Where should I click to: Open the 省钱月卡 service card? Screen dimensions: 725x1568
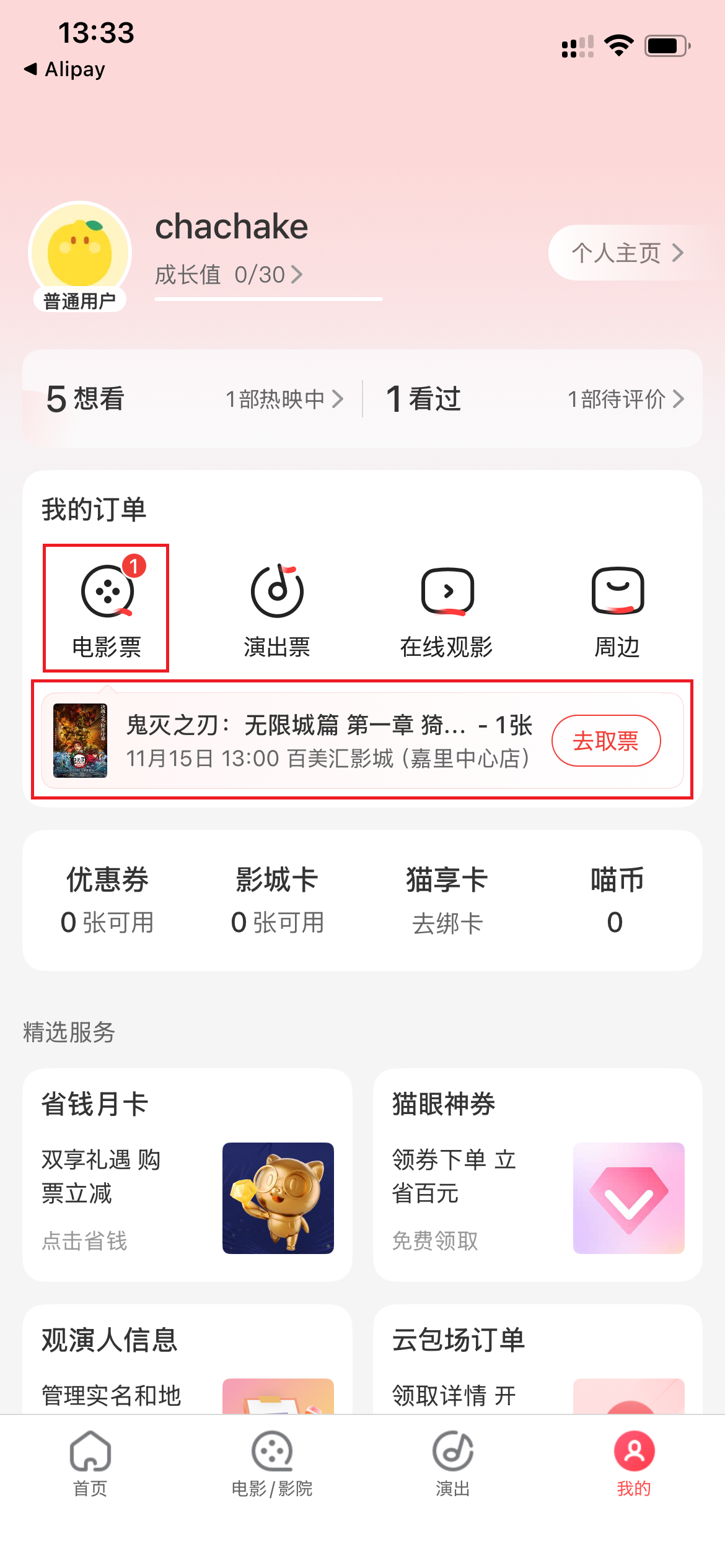187,1174
